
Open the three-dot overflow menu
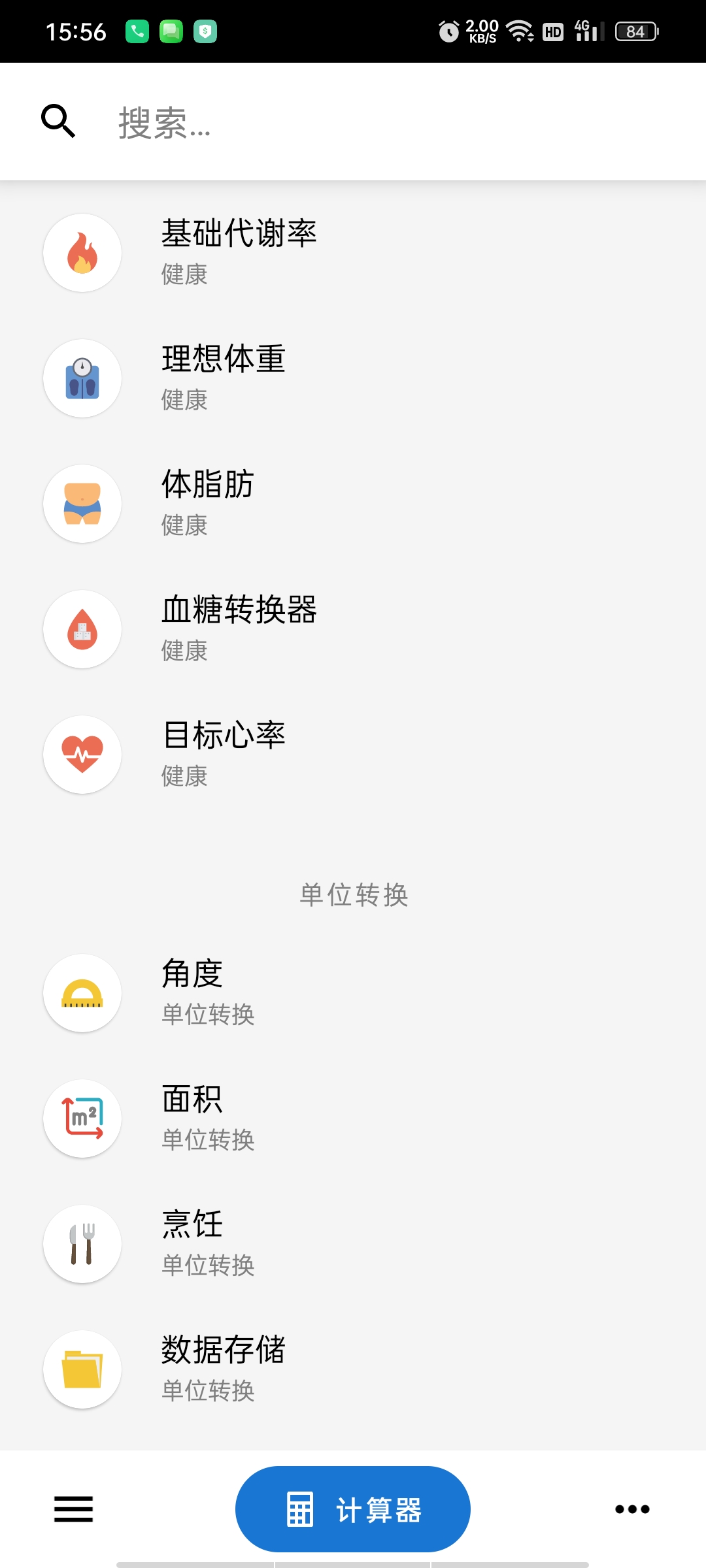coord(632,1509)
